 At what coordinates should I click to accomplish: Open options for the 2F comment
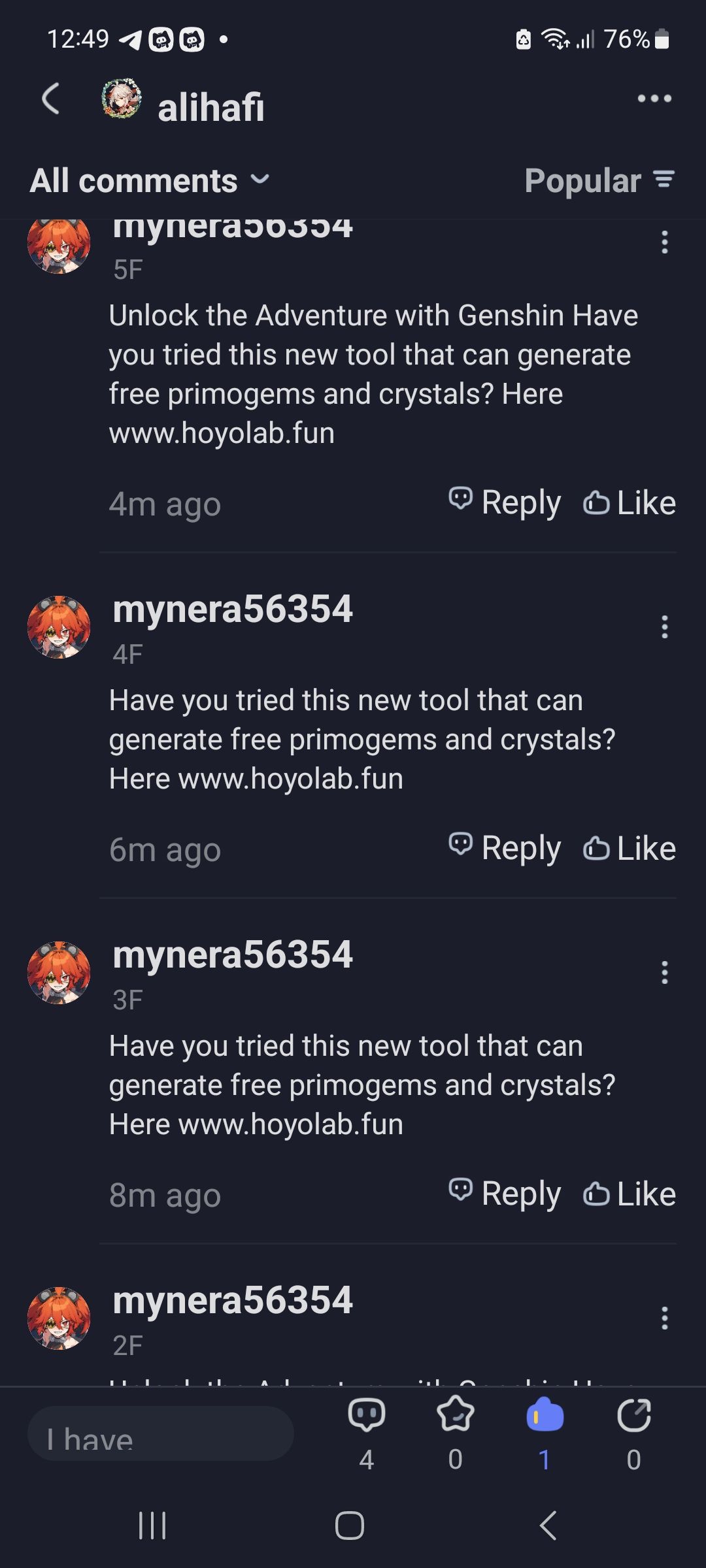click(664, 1318)
